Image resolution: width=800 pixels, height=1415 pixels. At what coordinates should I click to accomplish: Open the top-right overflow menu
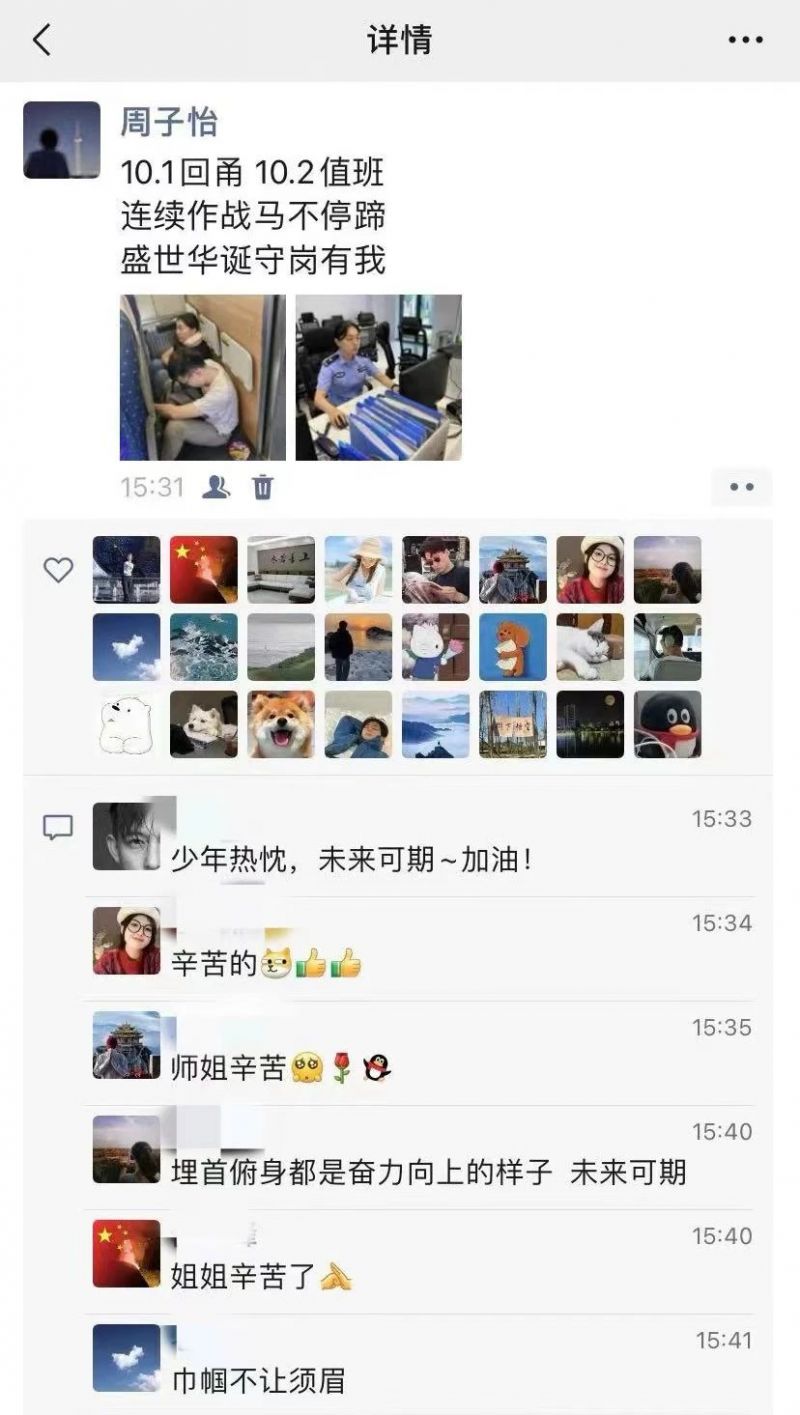coord(745,40)
